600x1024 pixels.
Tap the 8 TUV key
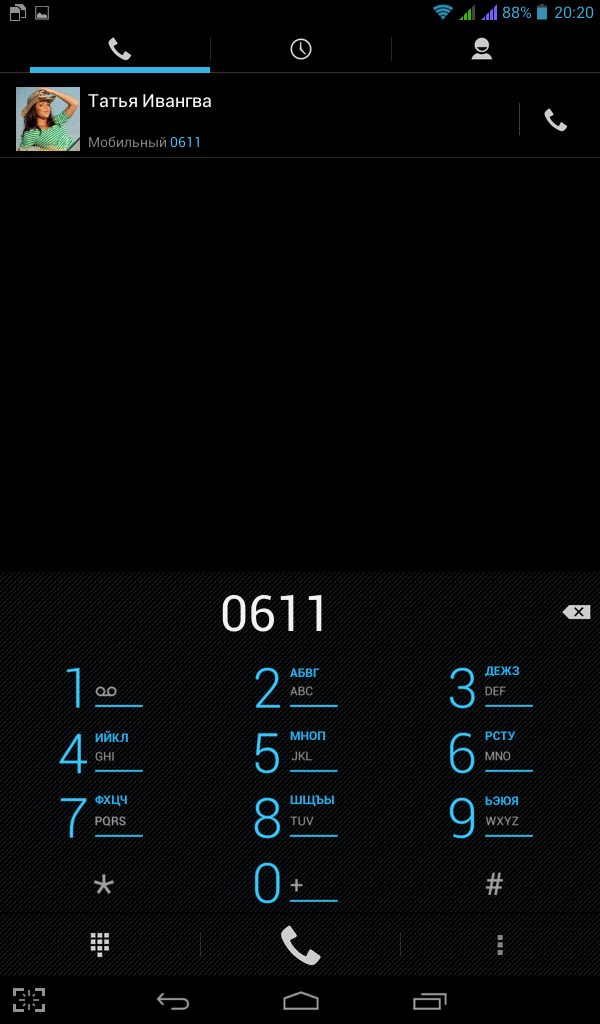click(299, 817)
